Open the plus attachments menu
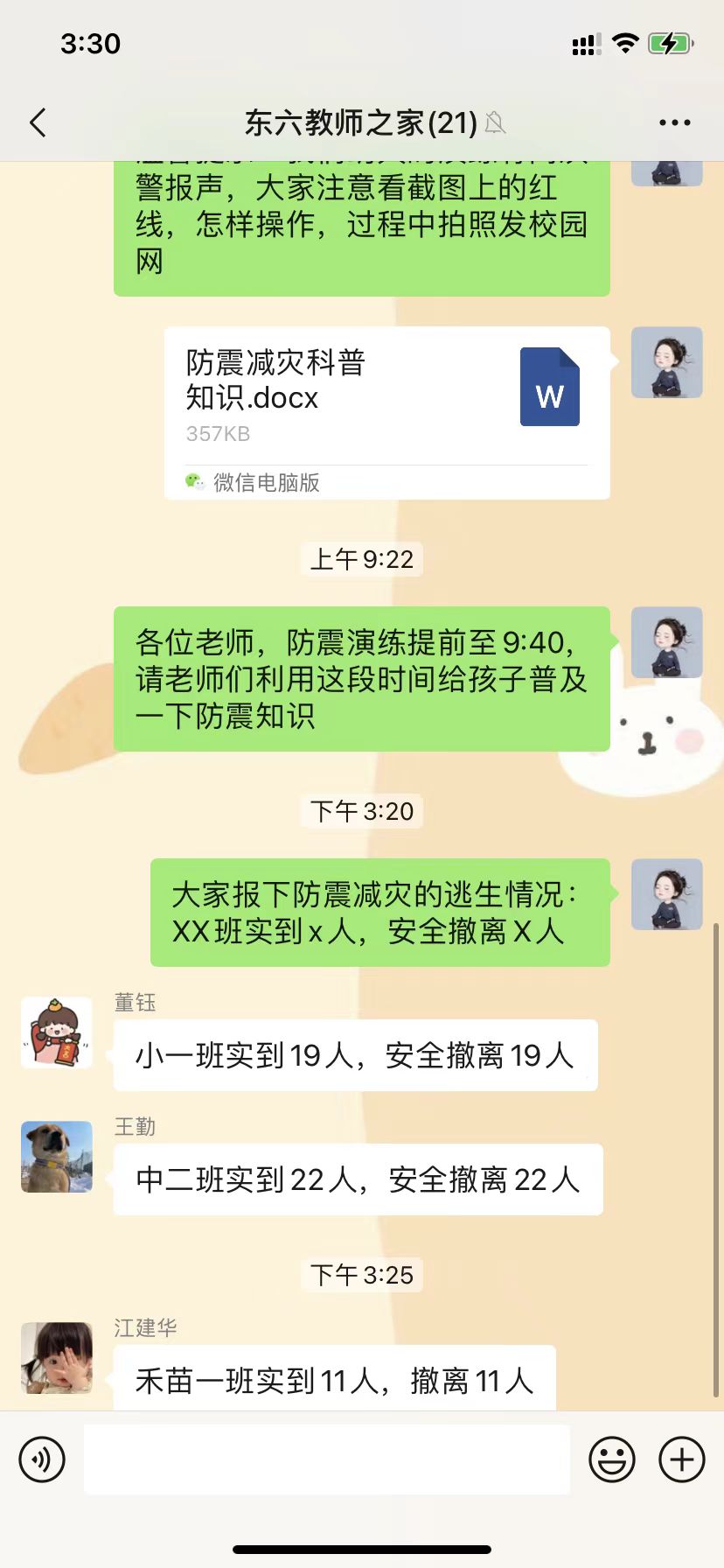Image resolution: width=724 pixels, height=1568 pixels. (x=681, y=1459)
